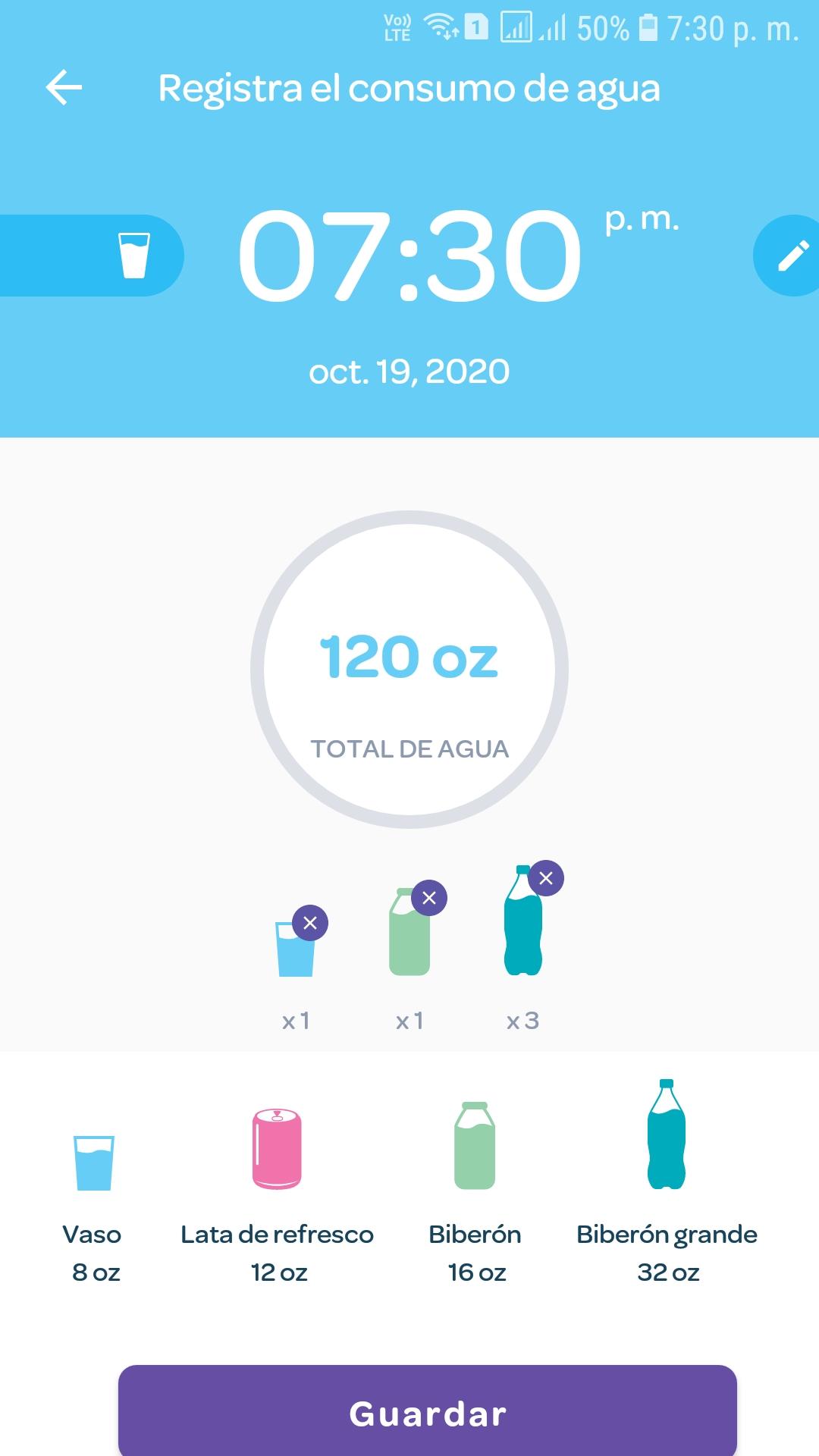Screen dimensions: 819x1456
Task: Edit the time with the pencil icon
Action: [789, 256]
